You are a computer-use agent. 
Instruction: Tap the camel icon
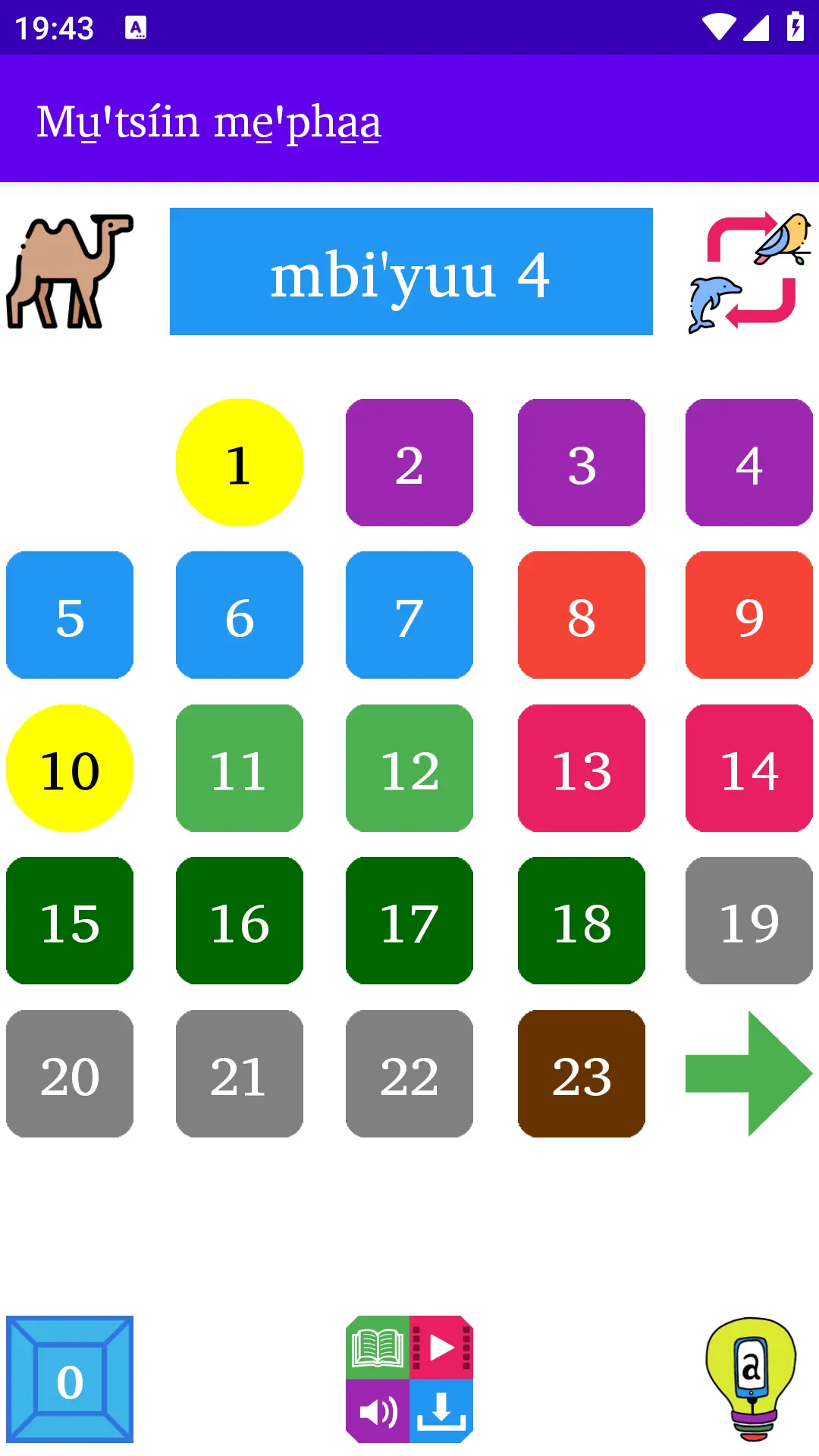(70, 271)
